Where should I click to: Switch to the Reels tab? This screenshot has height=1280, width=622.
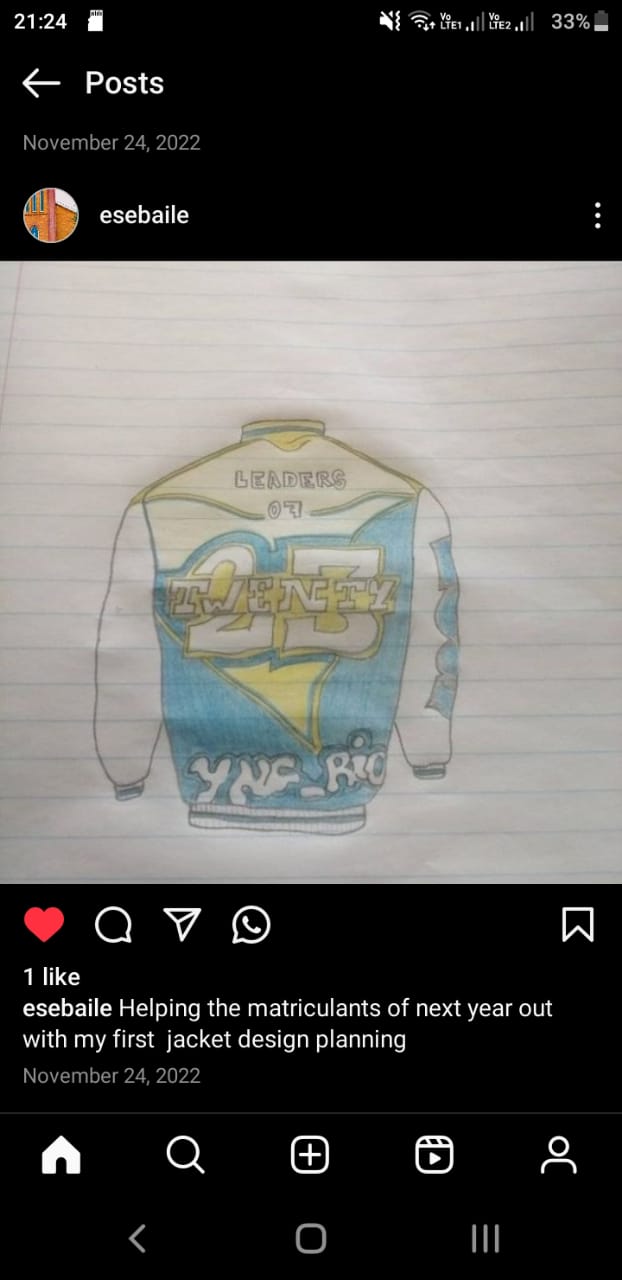click(x=434, y=1155)
